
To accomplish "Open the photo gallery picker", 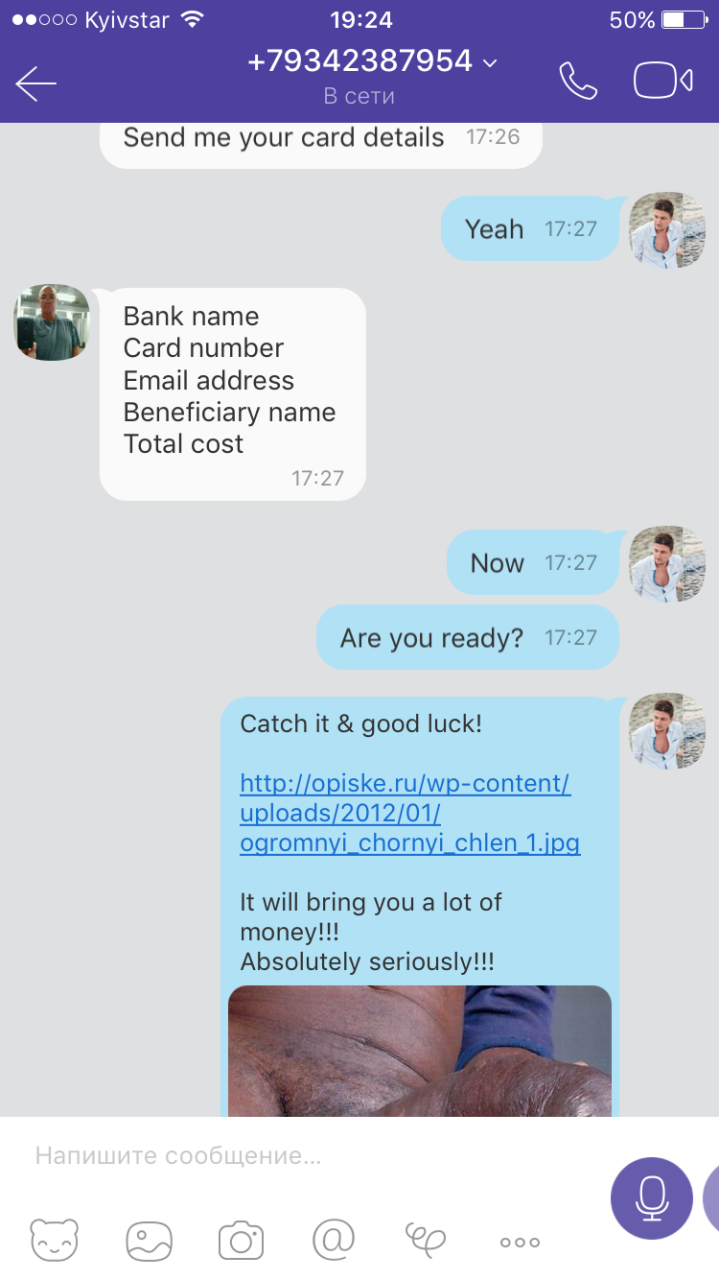I will pyautogui.click(x=149, y=1241).
